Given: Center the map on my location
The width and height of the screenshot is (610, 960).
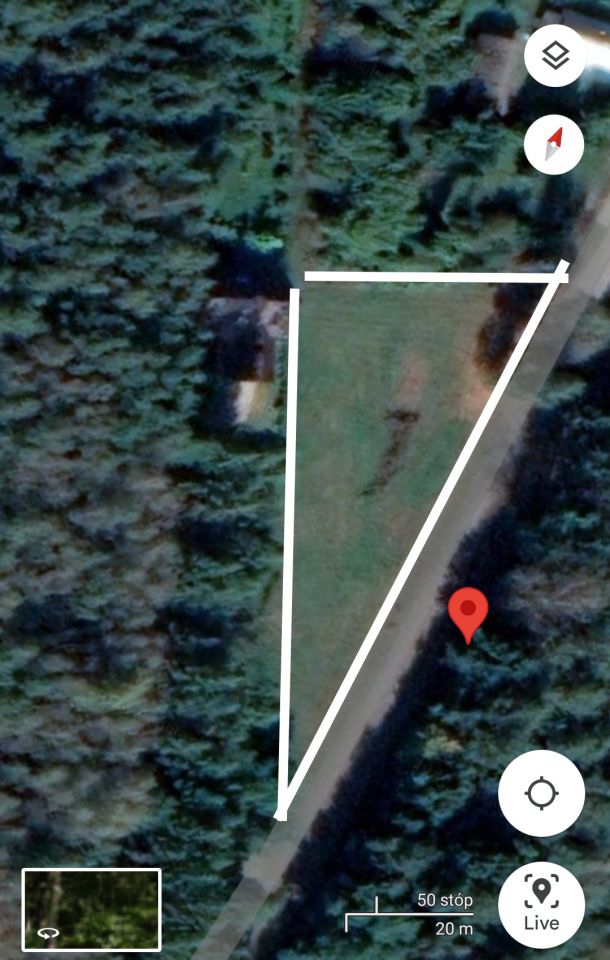Looking at the screenshot, I should (541, 794).
